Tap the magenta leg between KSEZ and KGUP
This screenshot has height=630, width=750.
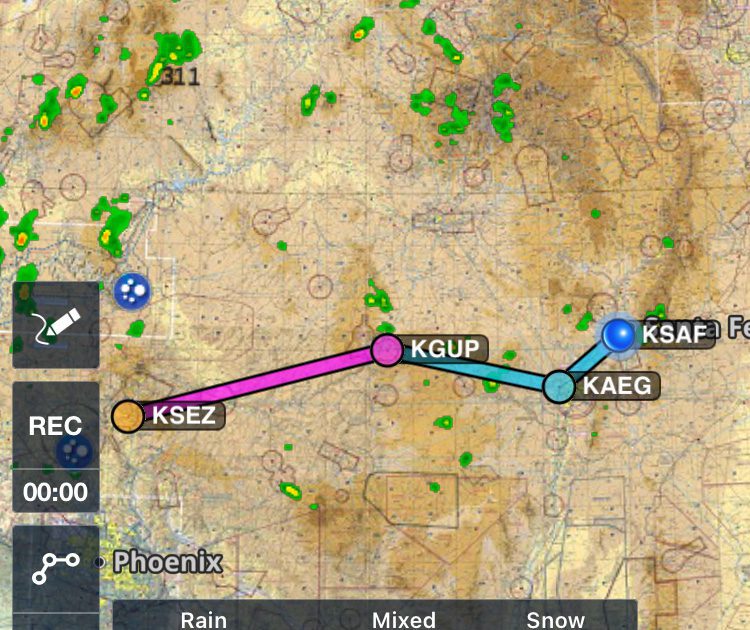coord(258,382)
